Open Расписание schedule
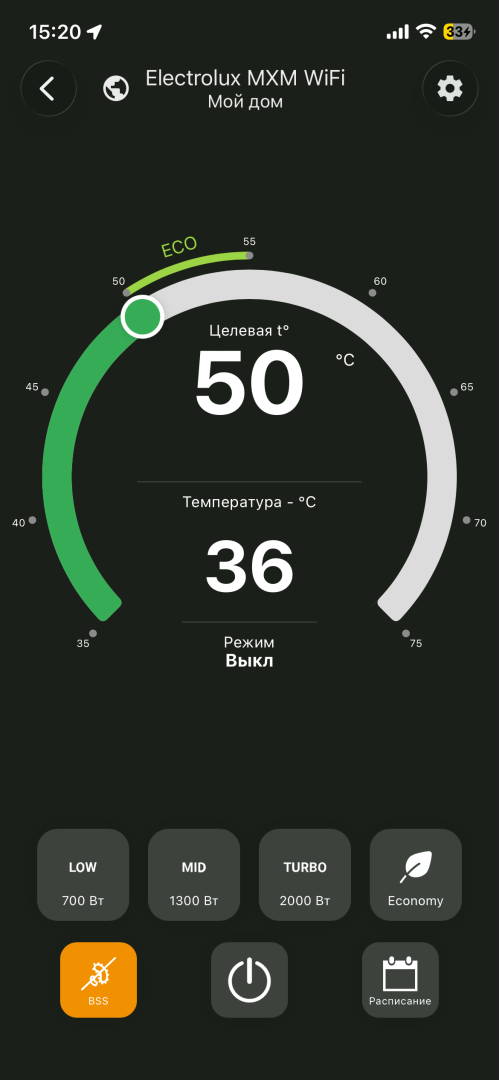This screenshot has height=1080, width=499. click(x=400, y=979)
